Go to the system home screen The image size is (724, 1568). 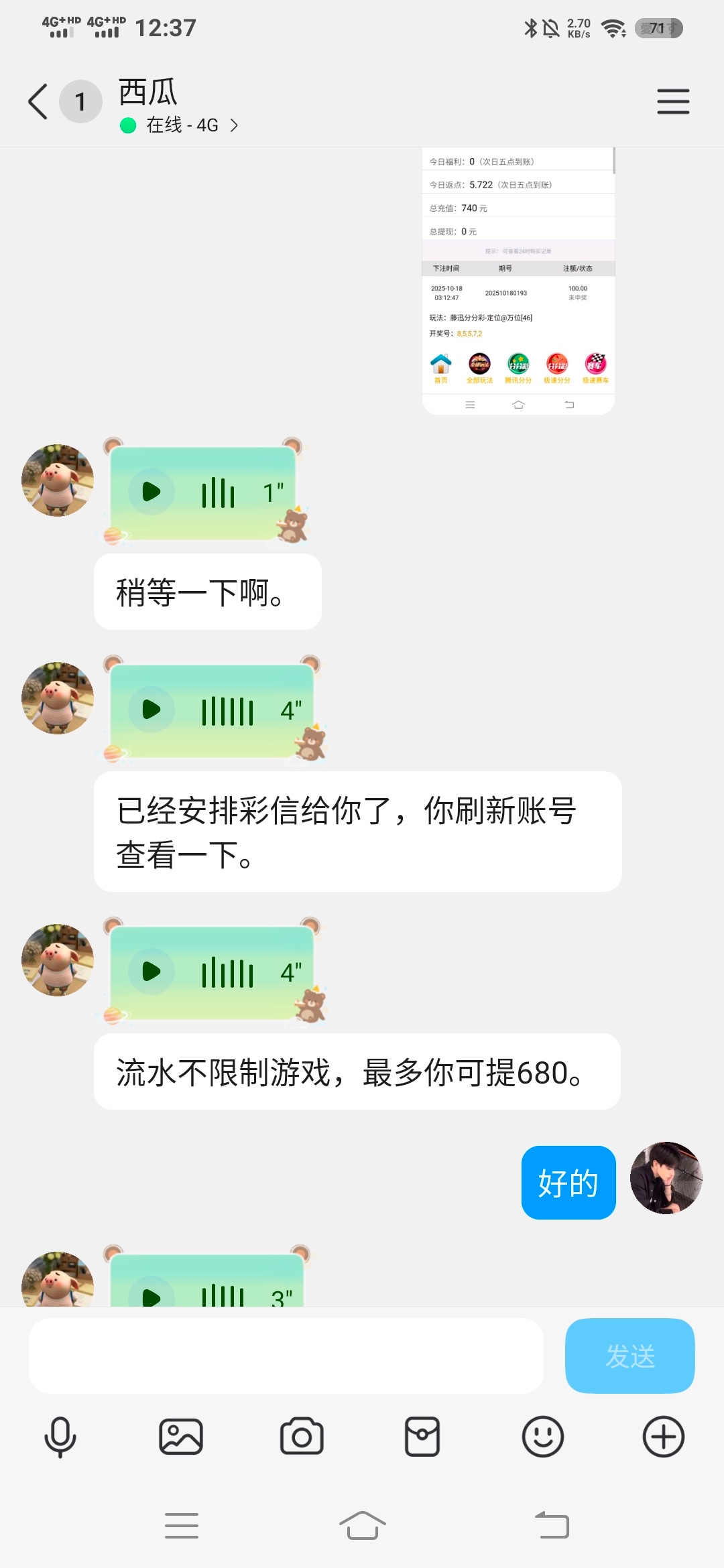tap(362, 1525)
